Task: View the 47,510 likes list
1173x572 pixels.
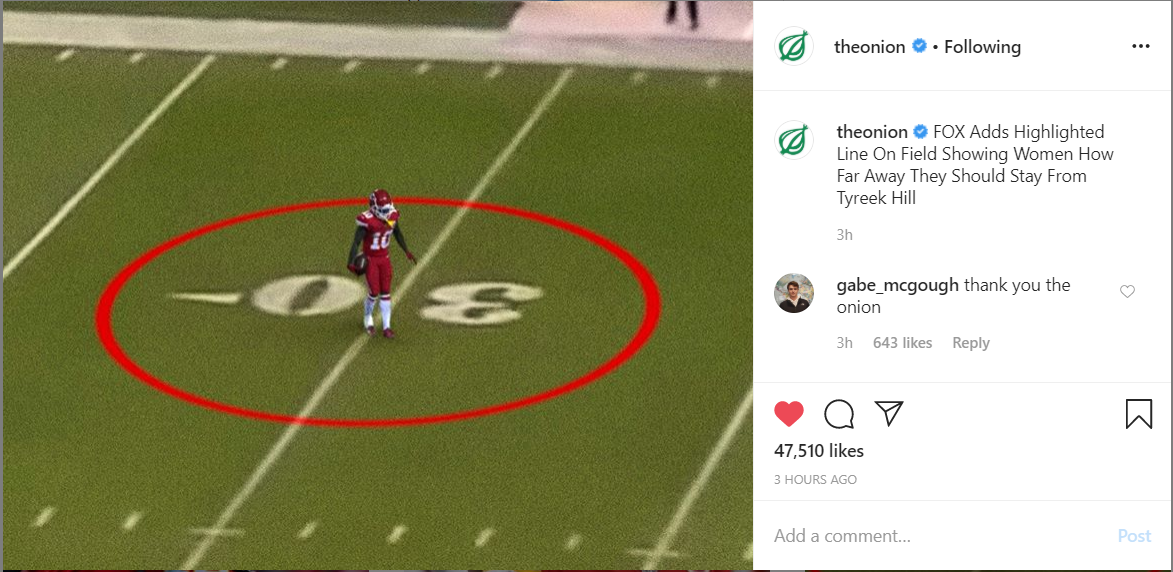Action: pos(819,451)
